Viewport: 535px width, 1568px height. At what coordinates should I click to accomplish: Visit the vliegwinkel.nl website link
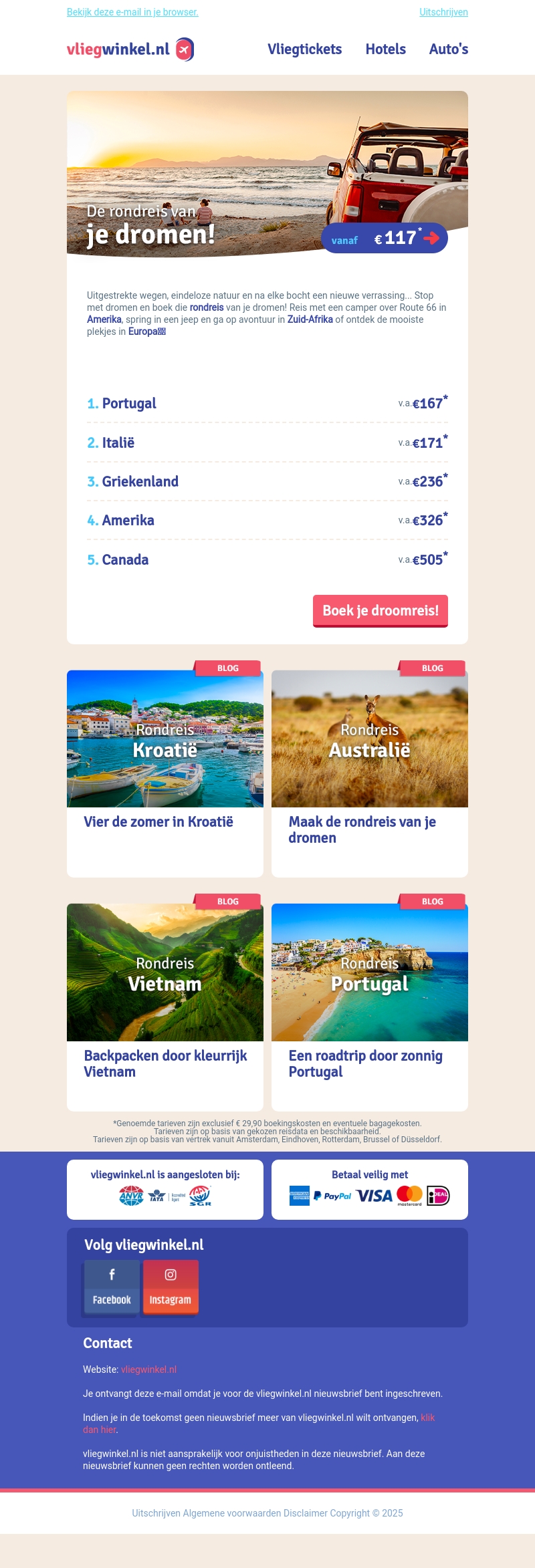click(148, 1369)
